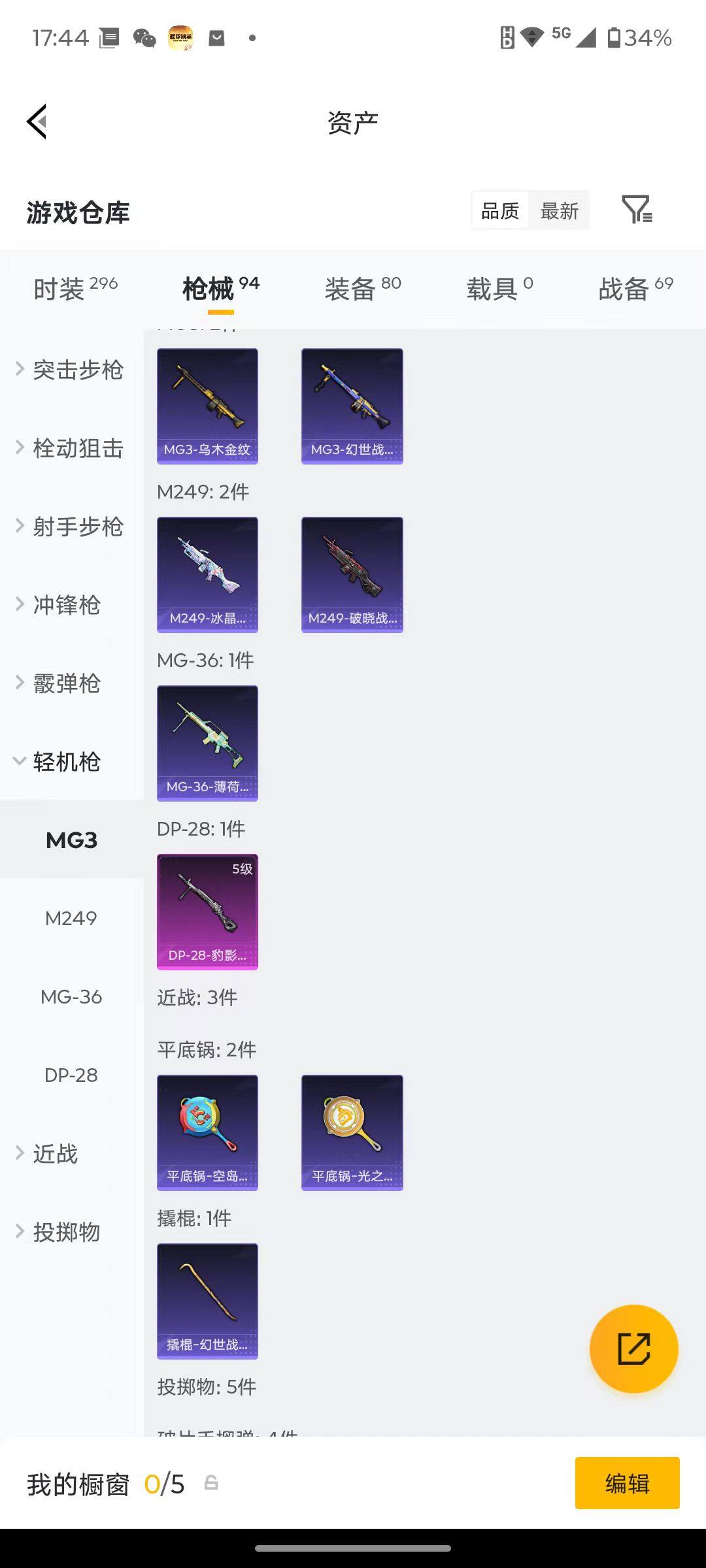Tap 编辑 to edit my showcase
The image size is (706, 1568).
click(627, 1483)
